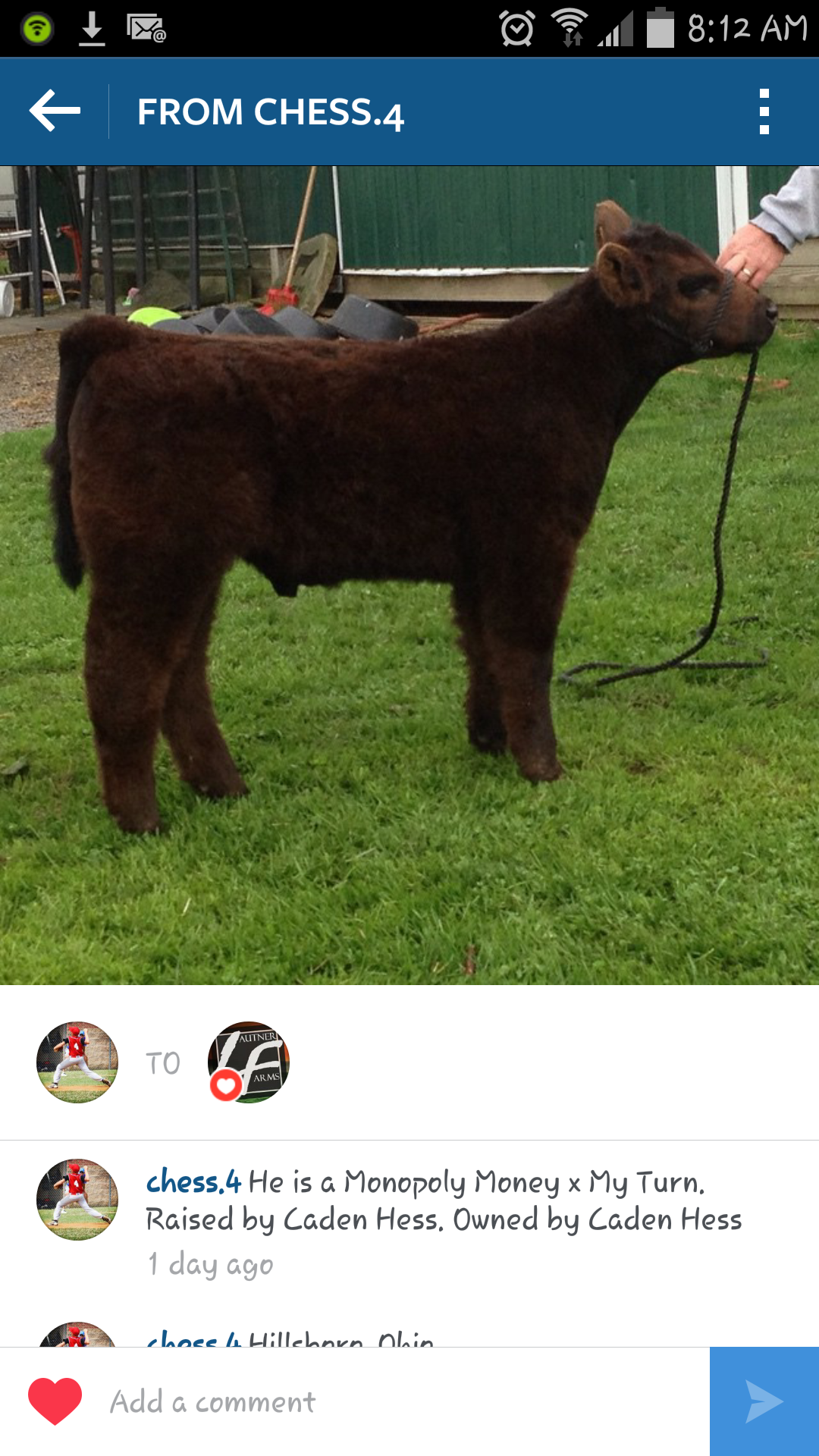Like the post with the red heart

click(55, 1401)
